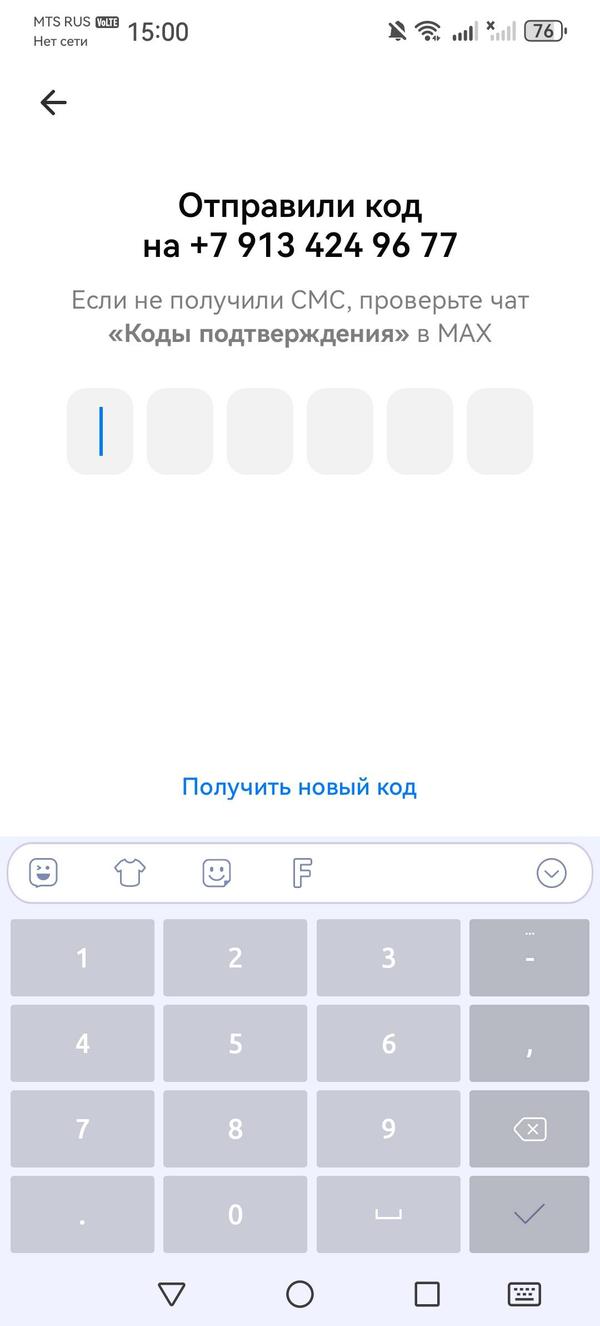Open the sticker face icon

click(217, 873)
